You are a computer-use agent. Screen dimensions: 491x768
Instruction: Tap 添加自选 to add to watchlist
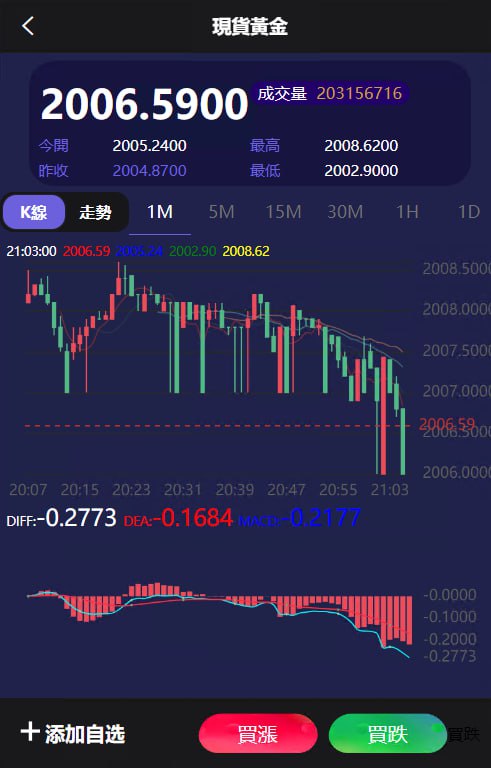click(x=73, y=733)
